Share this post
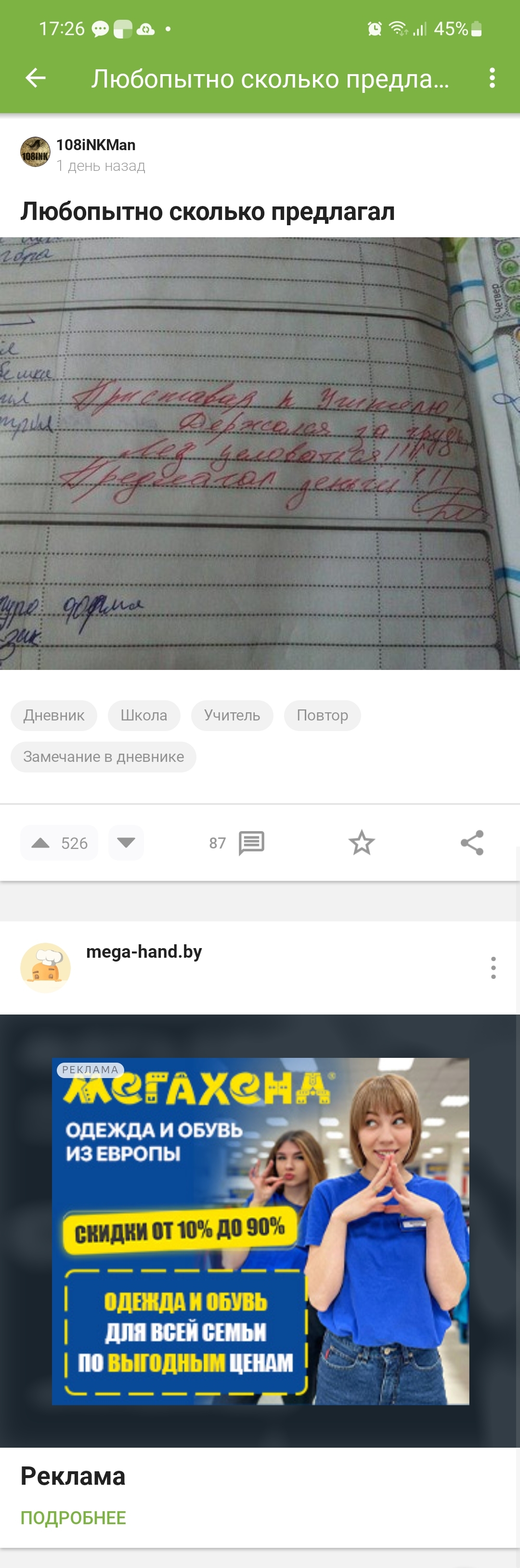520x1568 pixels. 472,843
